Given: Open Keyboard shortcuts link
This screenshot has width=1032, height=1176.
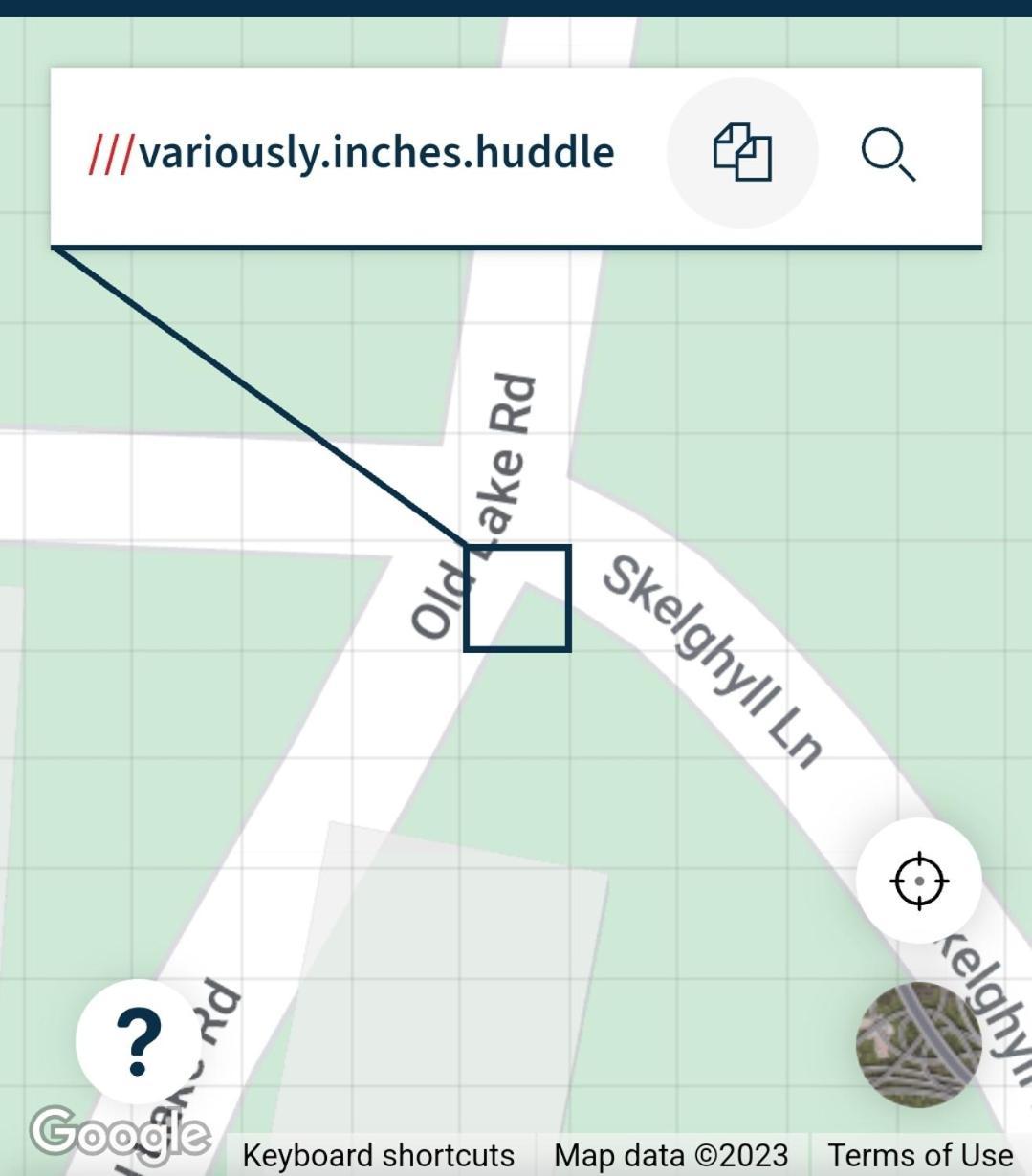Looking at the screenshot, I should click(x=378, y=1155).
